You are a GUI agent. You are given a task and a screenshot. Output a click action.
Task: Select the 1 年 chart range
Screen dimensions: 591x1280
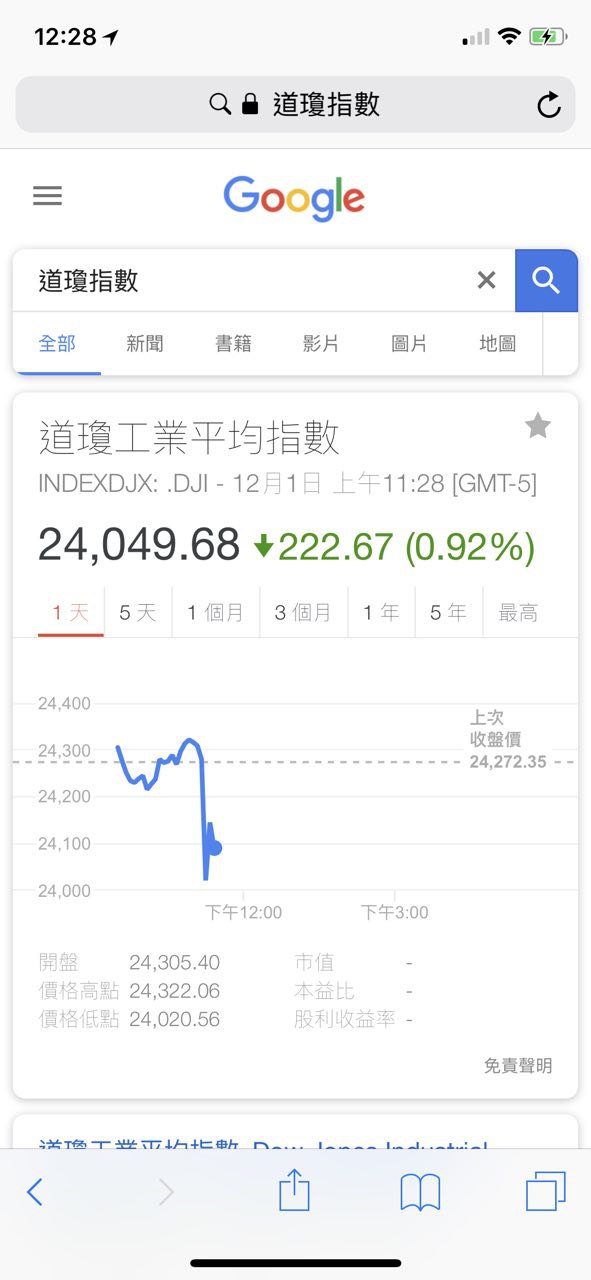381,613
